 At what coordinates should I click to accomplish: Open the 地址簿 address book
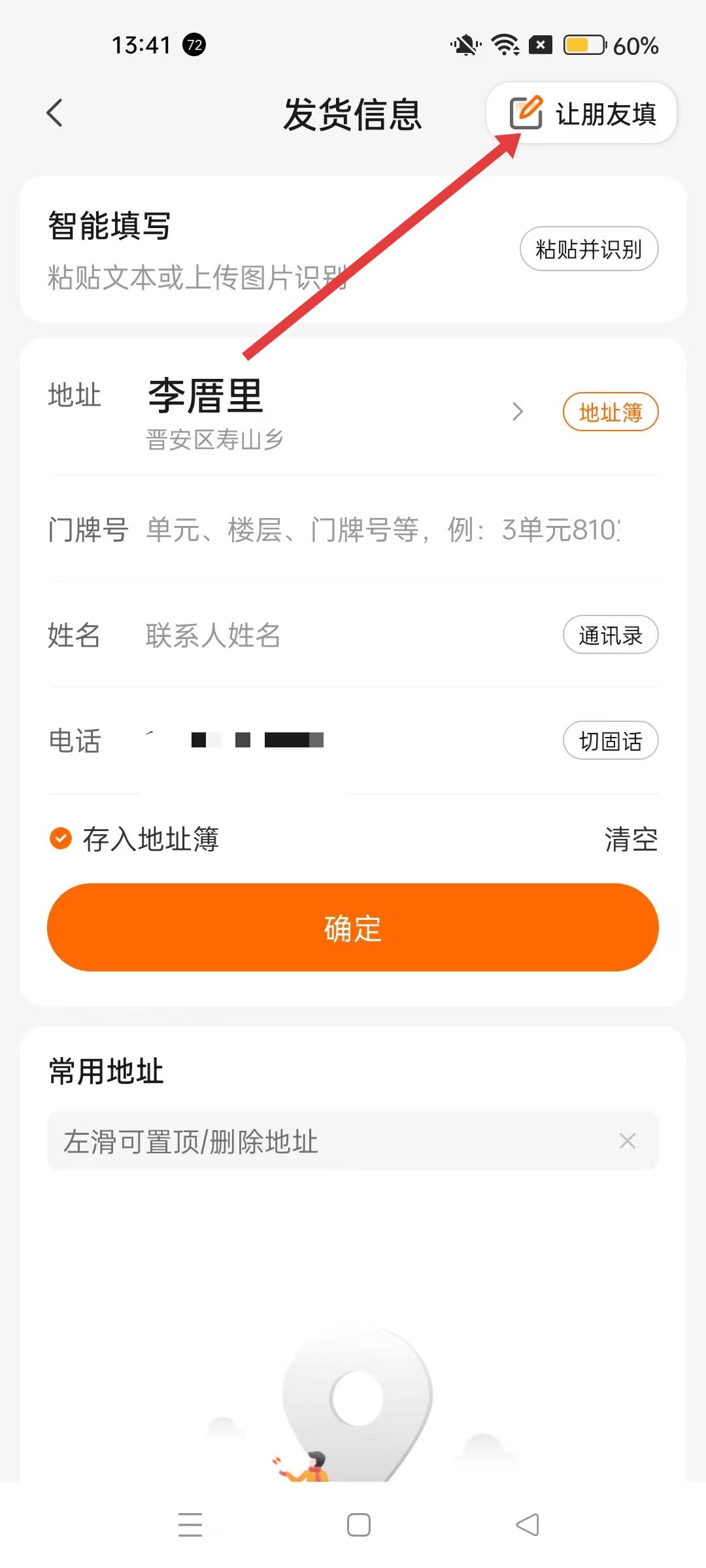pos(610,412)
